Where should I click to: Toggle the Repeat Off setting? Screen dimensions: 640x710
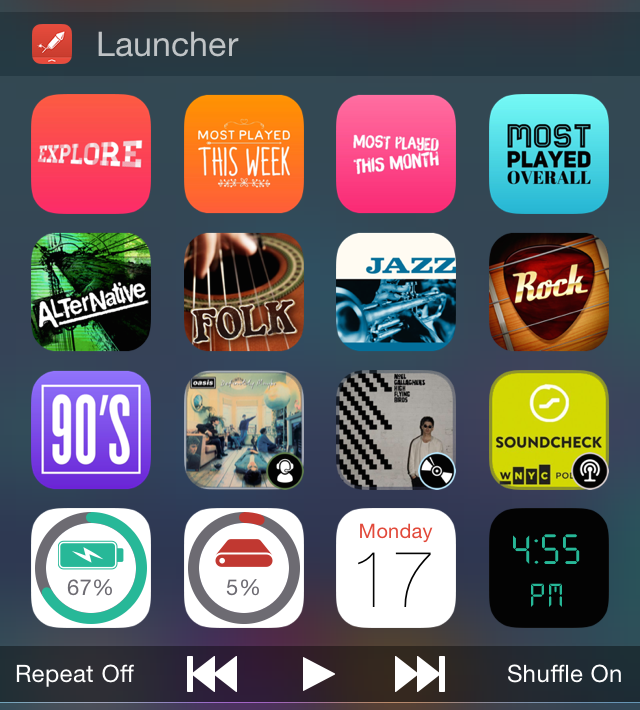75,674
